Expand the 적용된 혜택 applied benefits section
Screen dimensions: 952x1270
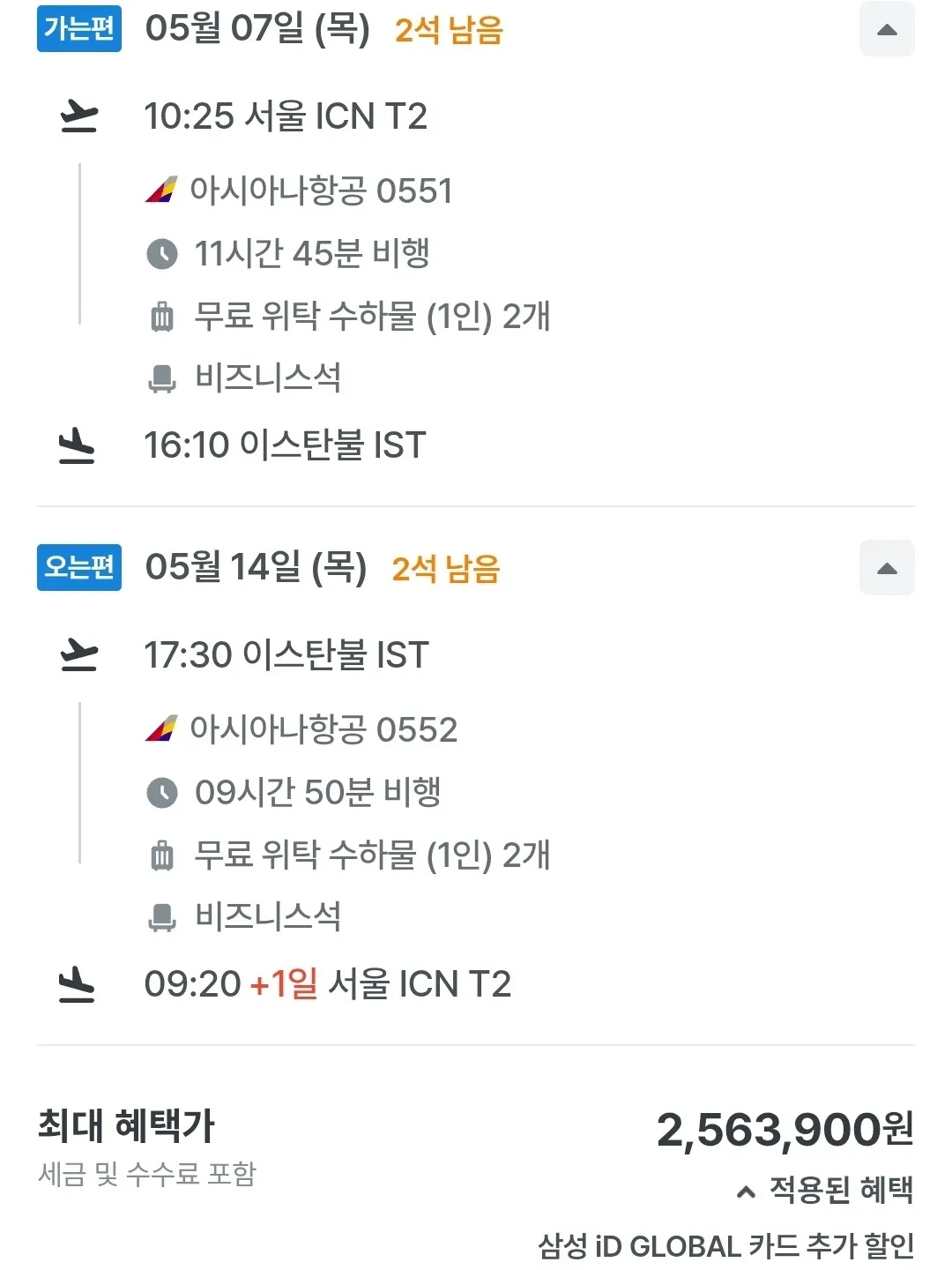click(826, 1189)
